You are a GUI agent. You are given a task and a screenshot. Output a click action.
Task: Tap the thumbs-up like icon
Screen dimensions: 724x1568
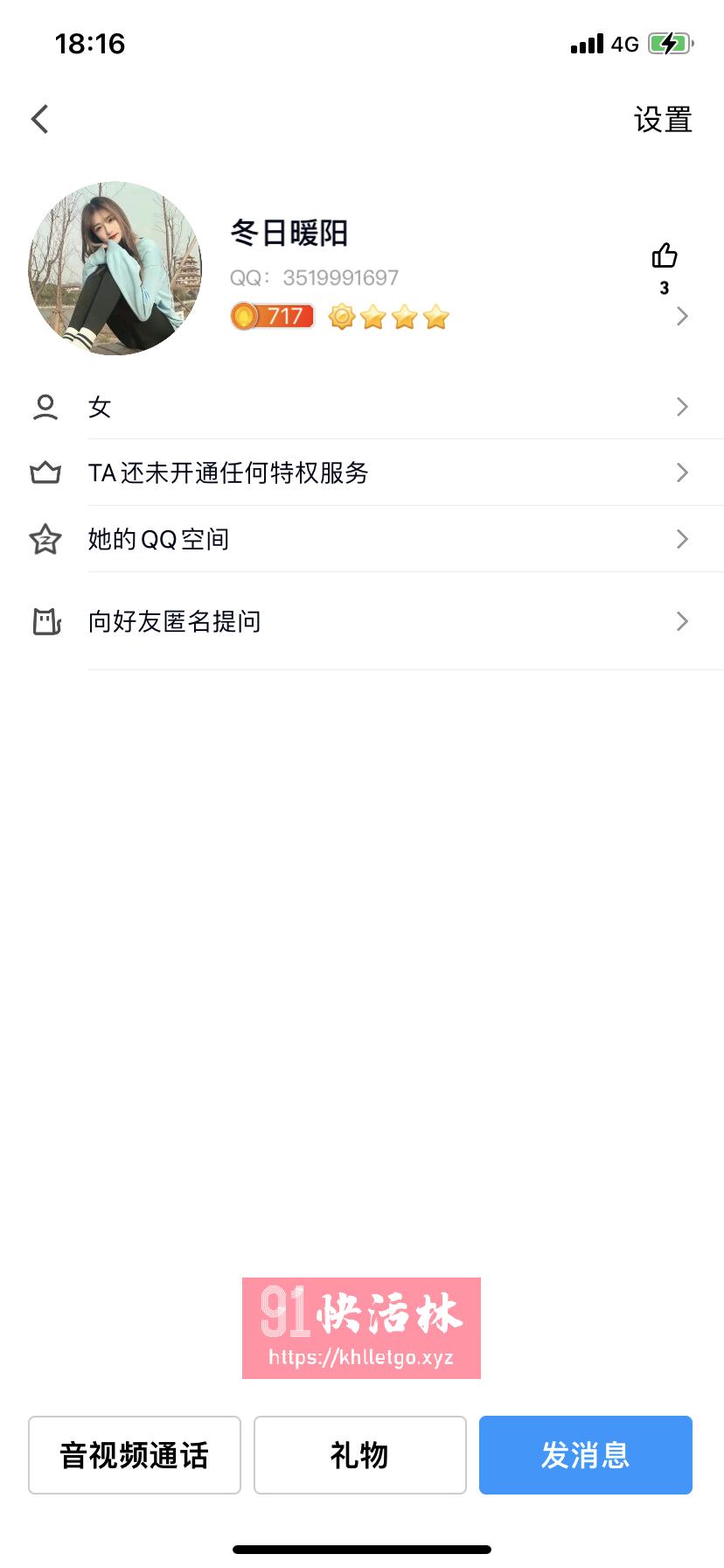(x=665, y=256)
